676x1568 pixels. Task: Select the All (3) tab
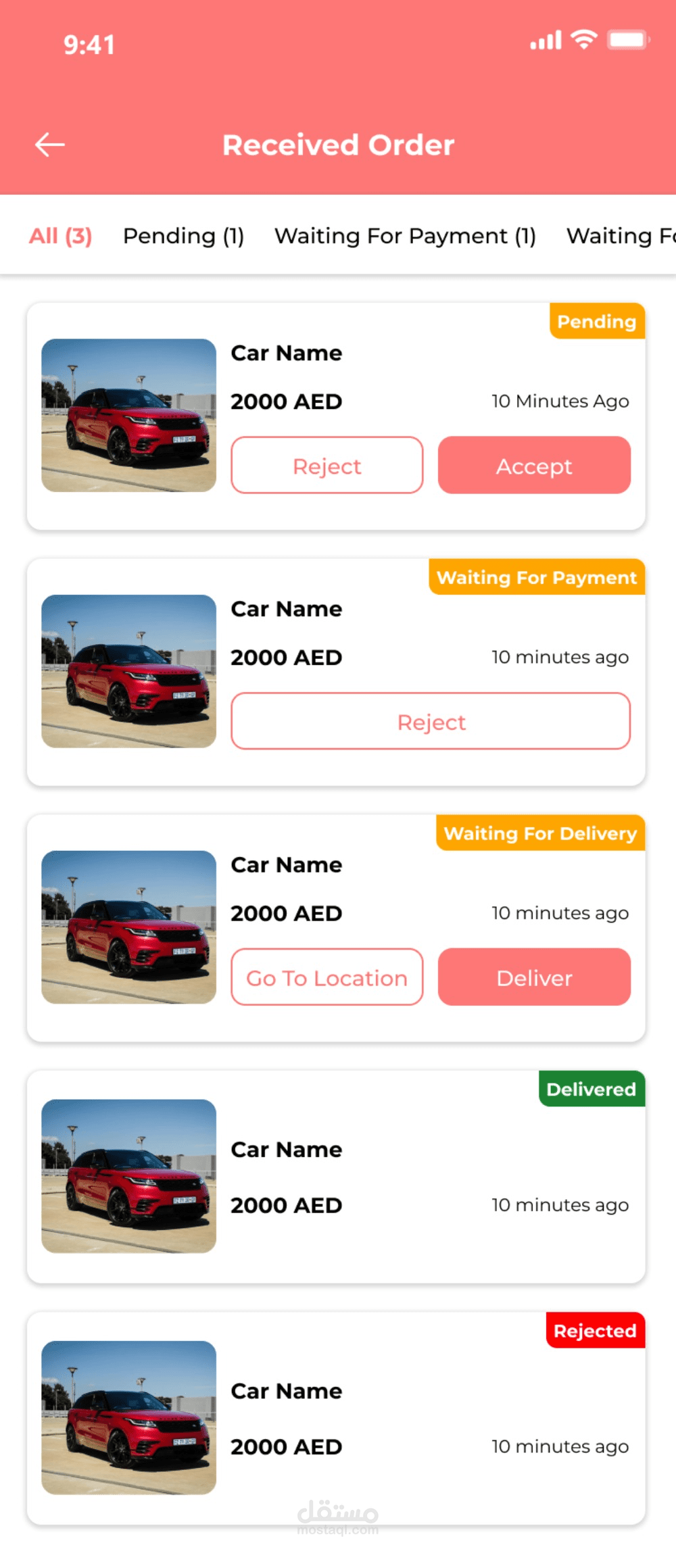60,236
